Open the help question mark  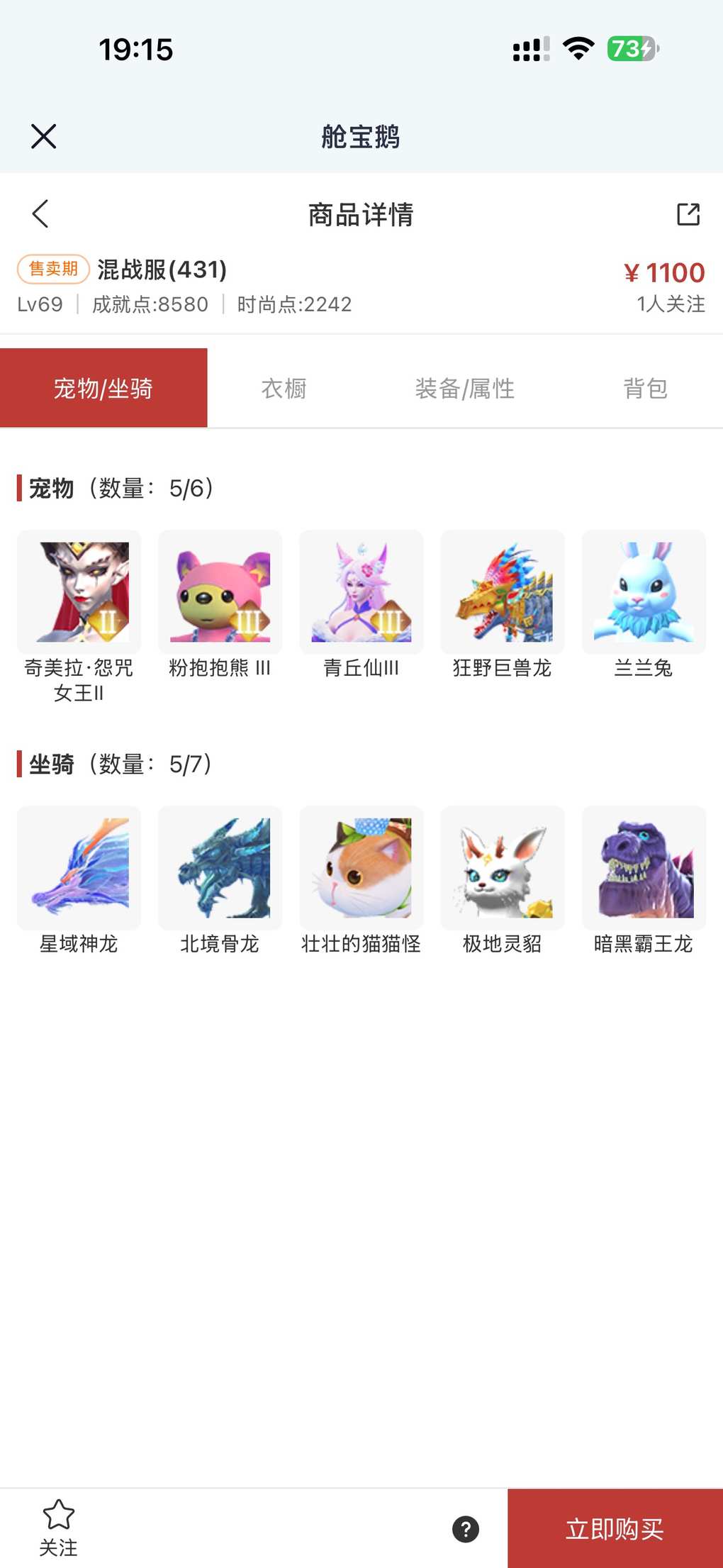pyautogui.click(x=466, y=1529)
